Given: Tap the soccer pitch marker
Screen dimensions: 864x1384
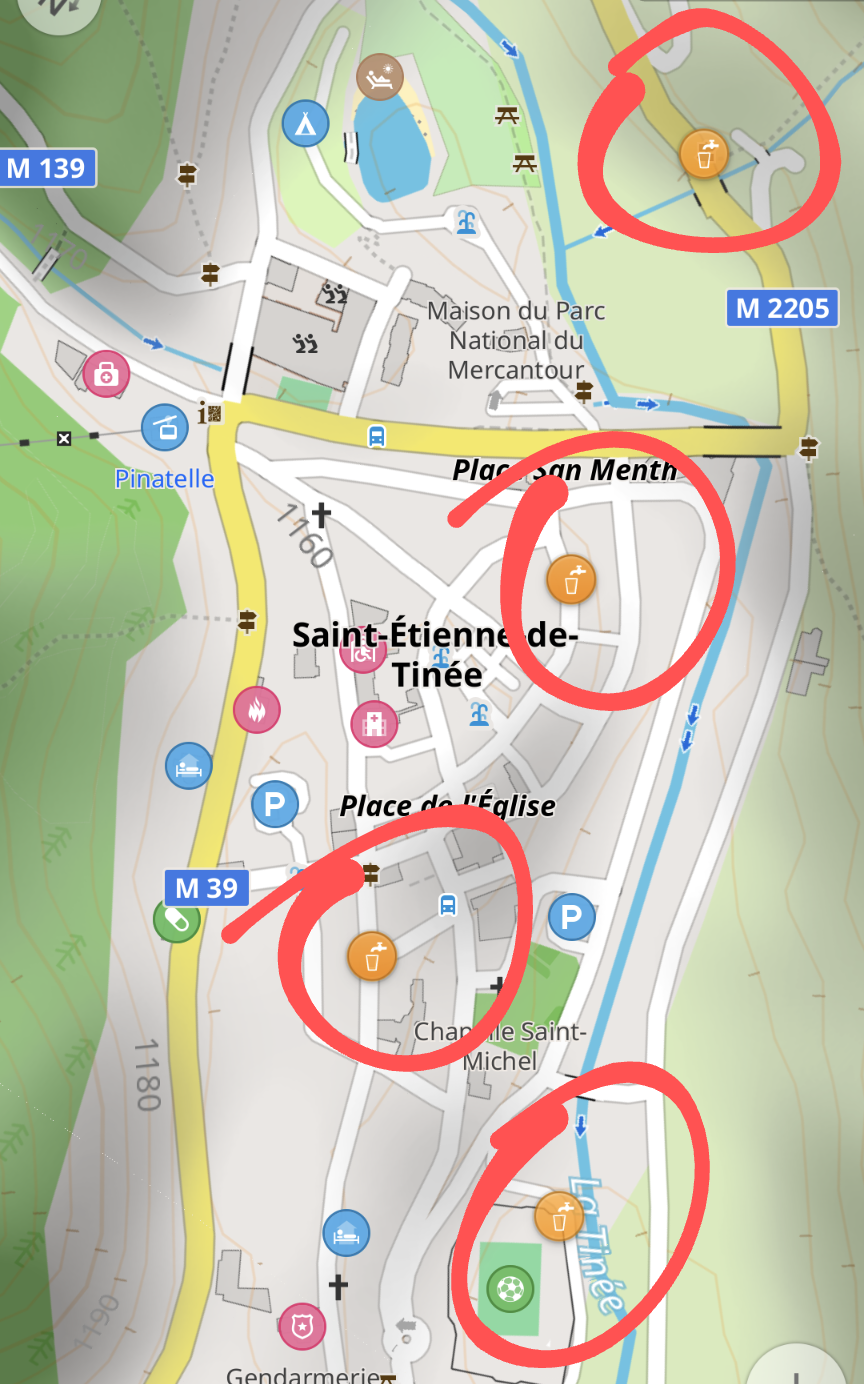Looking at the screenshot, I should tap(511, 1289).
